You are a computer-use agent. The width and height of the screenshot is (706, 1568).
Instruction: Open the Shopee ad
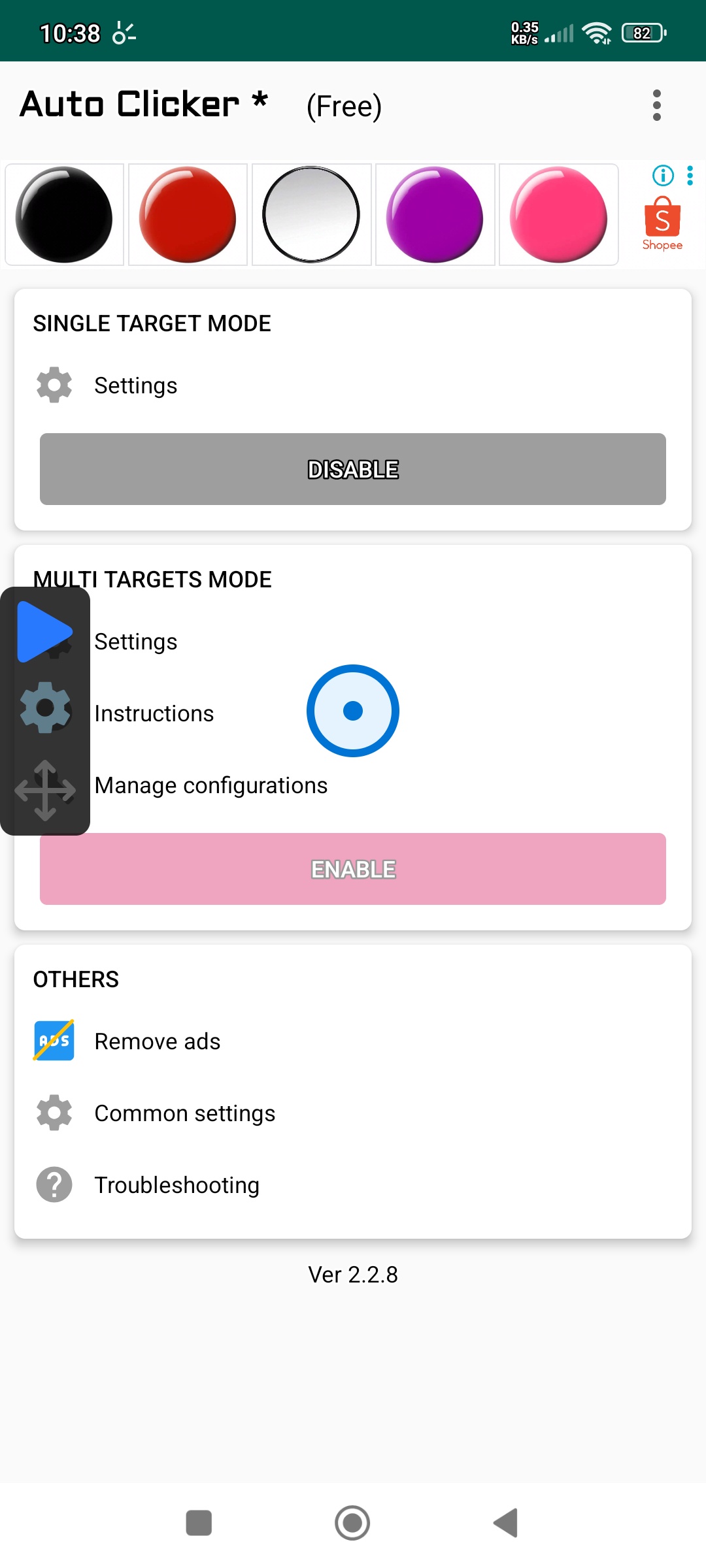662,223
